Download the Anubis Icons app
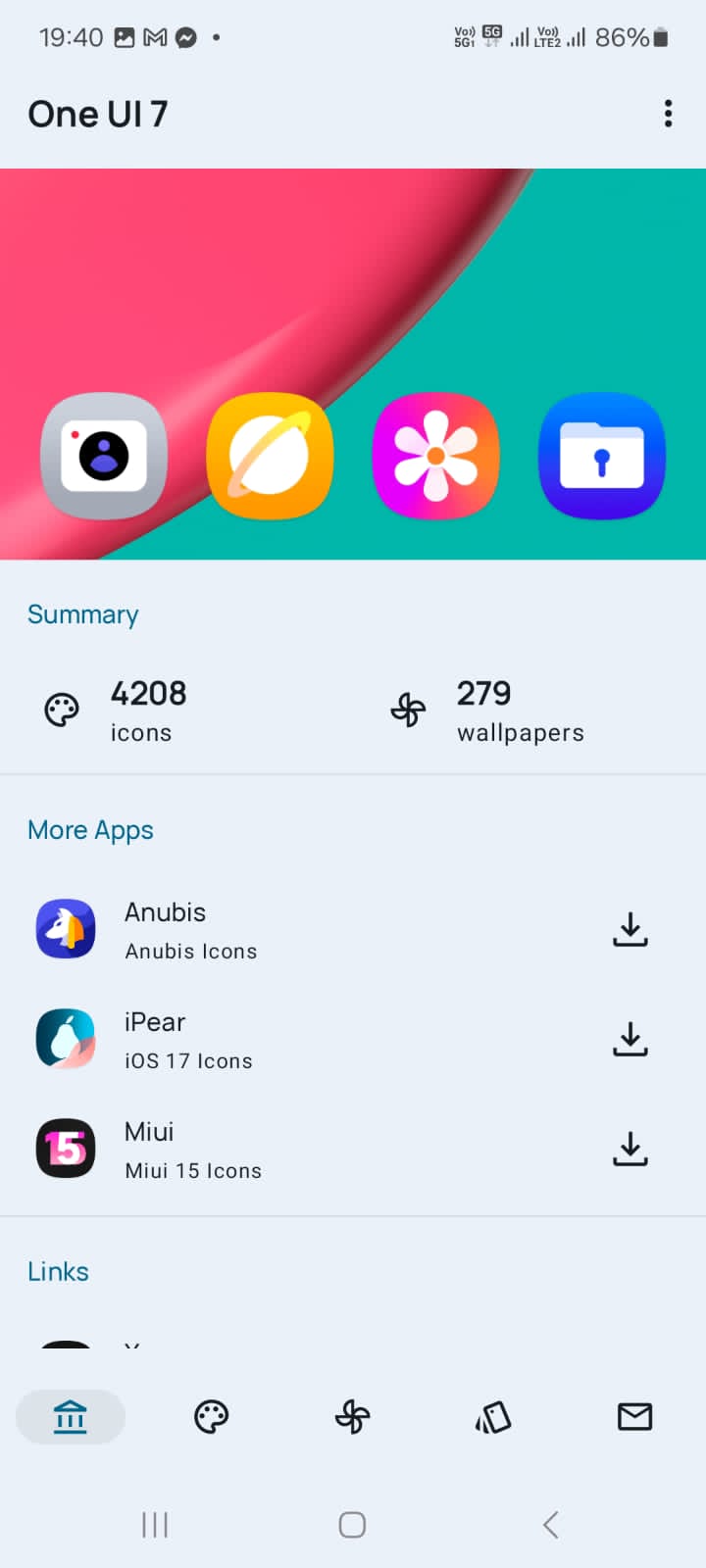 pyautogui.click(x=630, y=929)
